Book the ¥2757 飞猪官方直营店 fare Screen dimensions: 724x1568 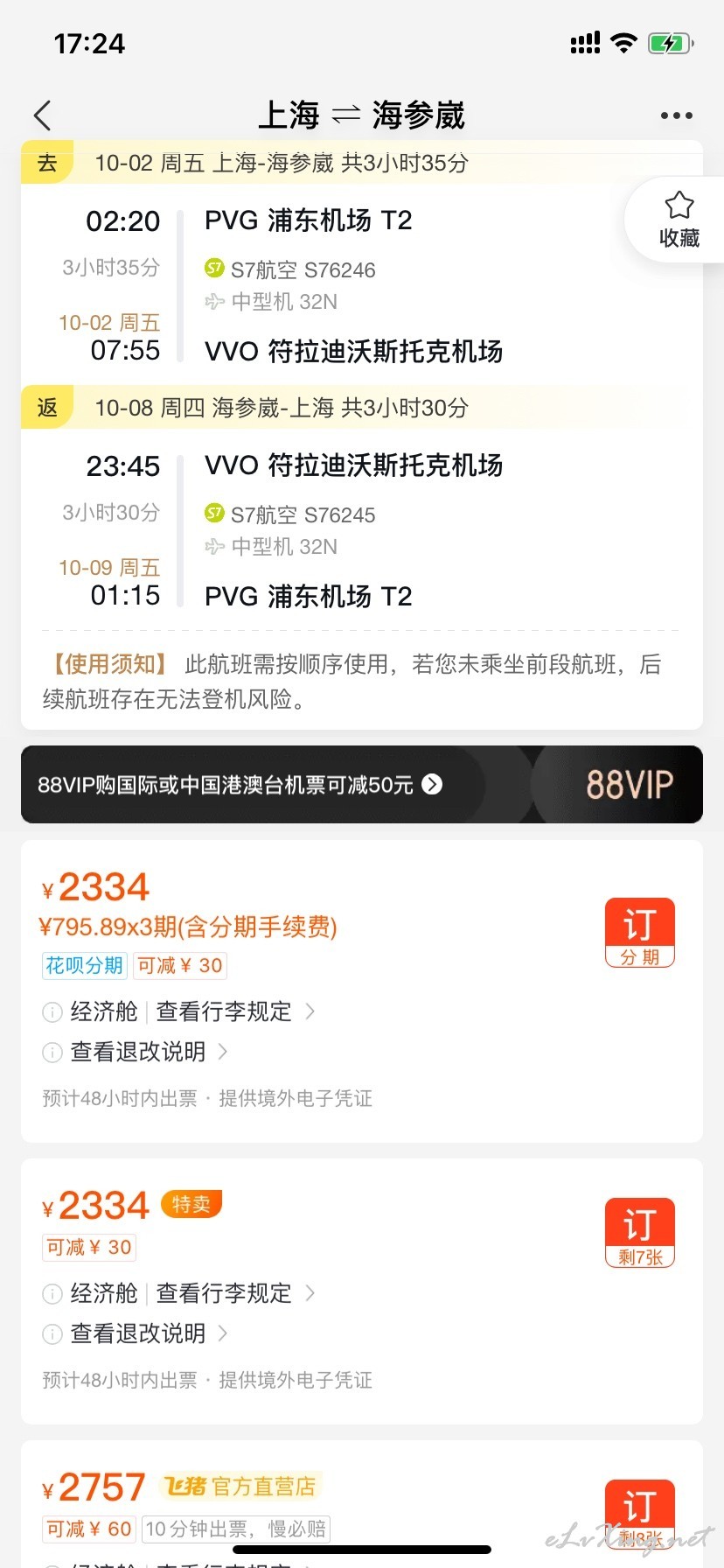coord(640,1514)
